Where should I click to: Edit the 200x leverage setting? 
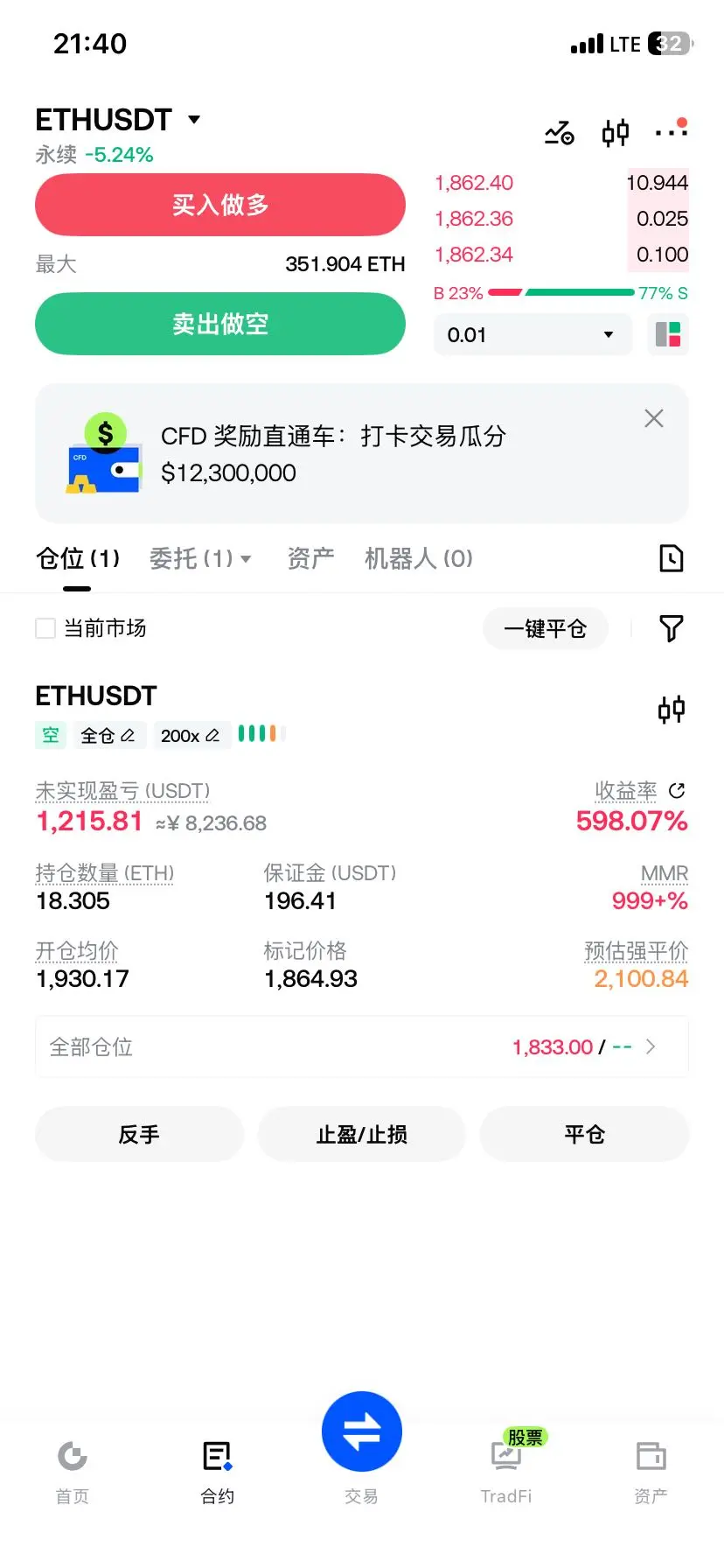(x=191, y=736)
